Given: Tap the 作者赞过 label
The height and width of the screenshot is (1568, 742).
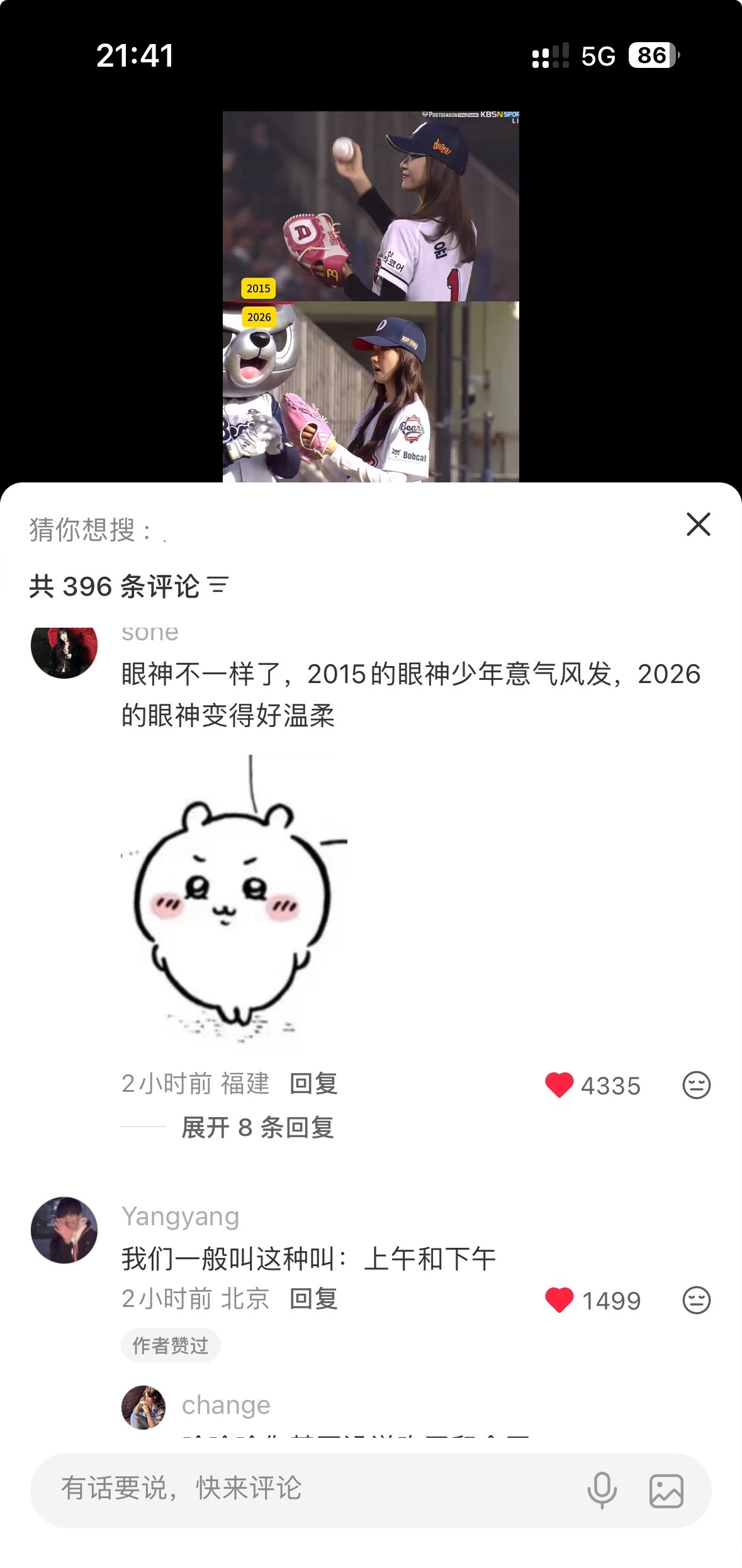Looking at the screenshot, I should tap(171, 1345).
